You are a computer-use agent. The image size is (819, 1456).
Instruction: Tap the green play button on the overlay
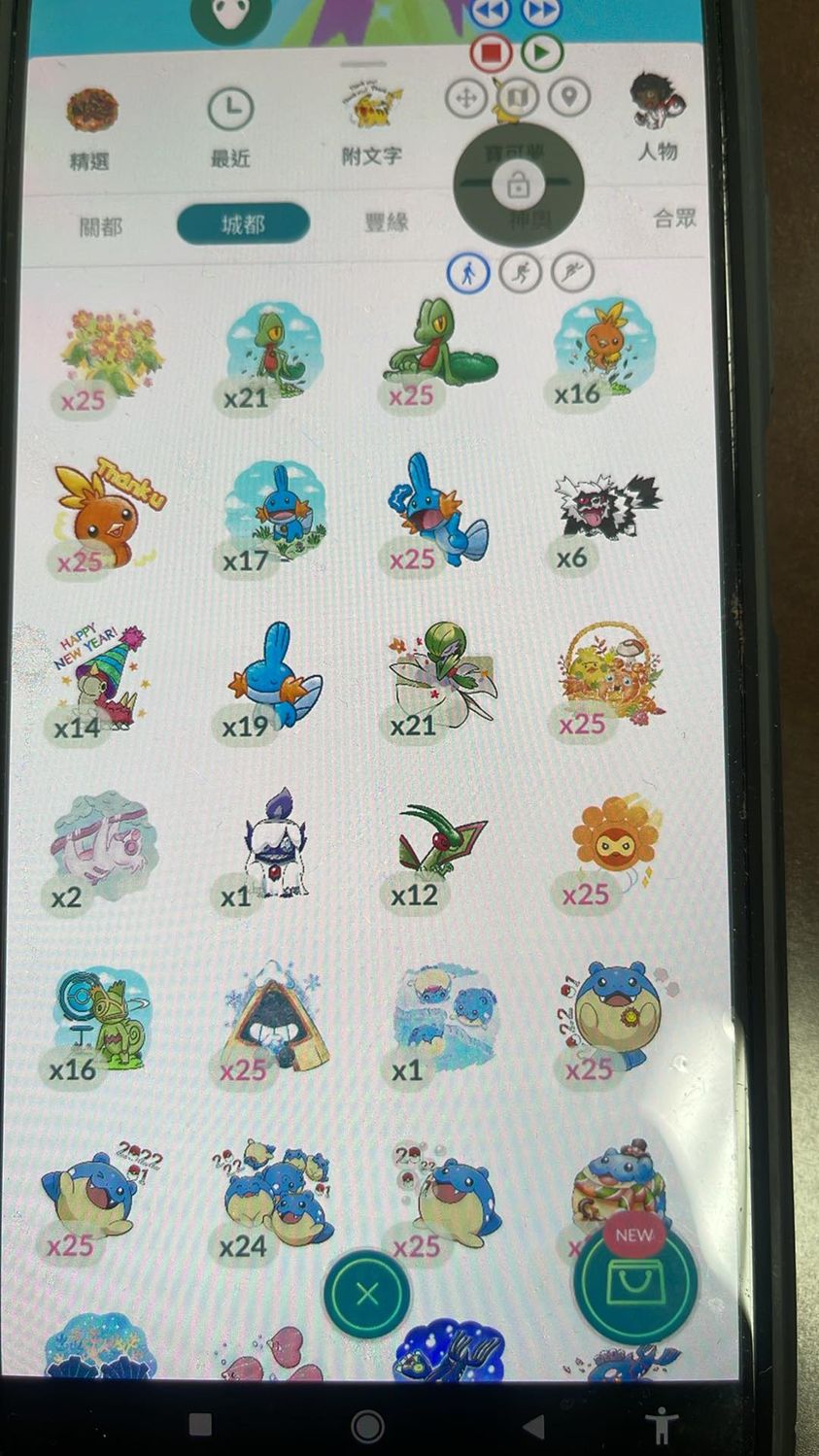click(542, 51)
